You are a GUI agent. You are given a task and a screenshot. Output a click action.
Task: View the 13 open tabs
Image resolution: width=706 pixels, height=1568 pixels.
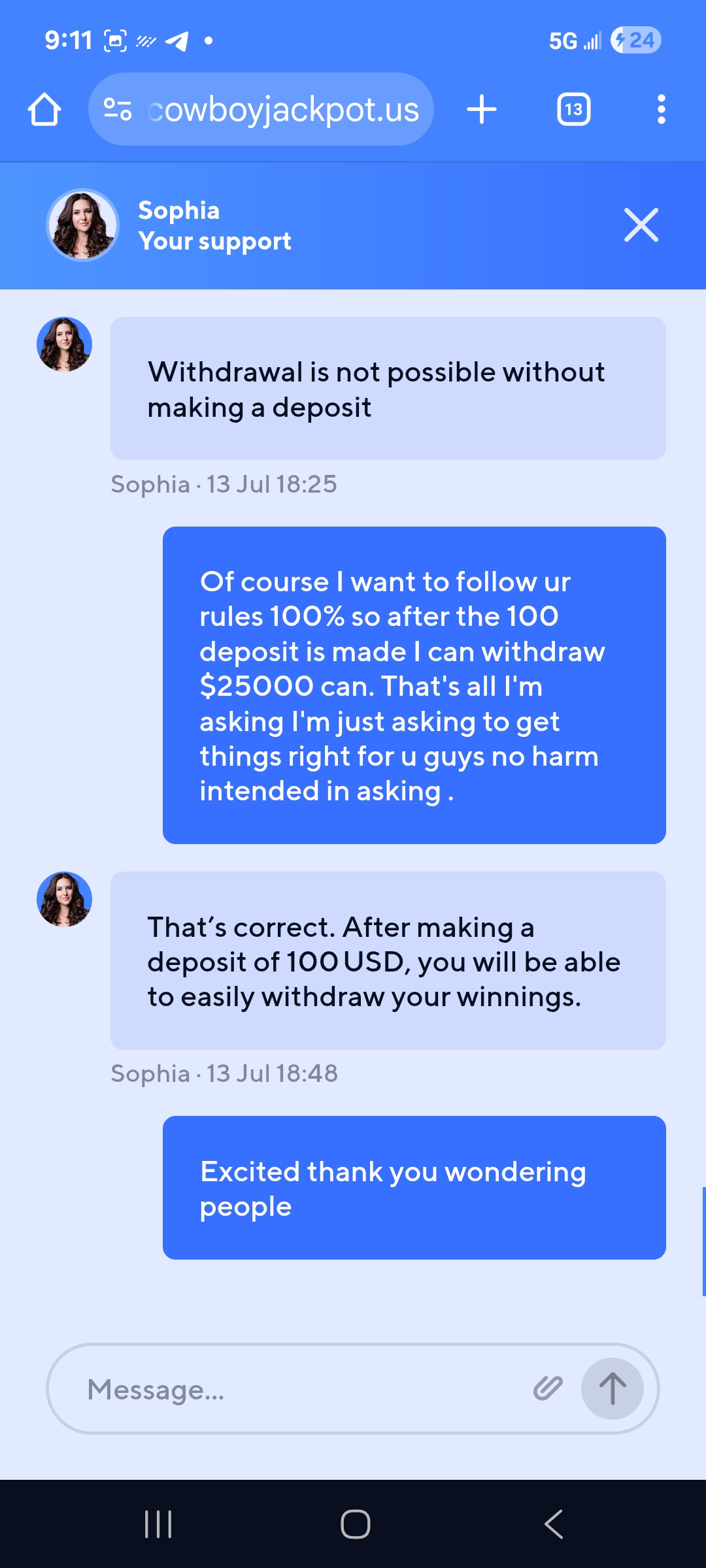pos(573,109)
